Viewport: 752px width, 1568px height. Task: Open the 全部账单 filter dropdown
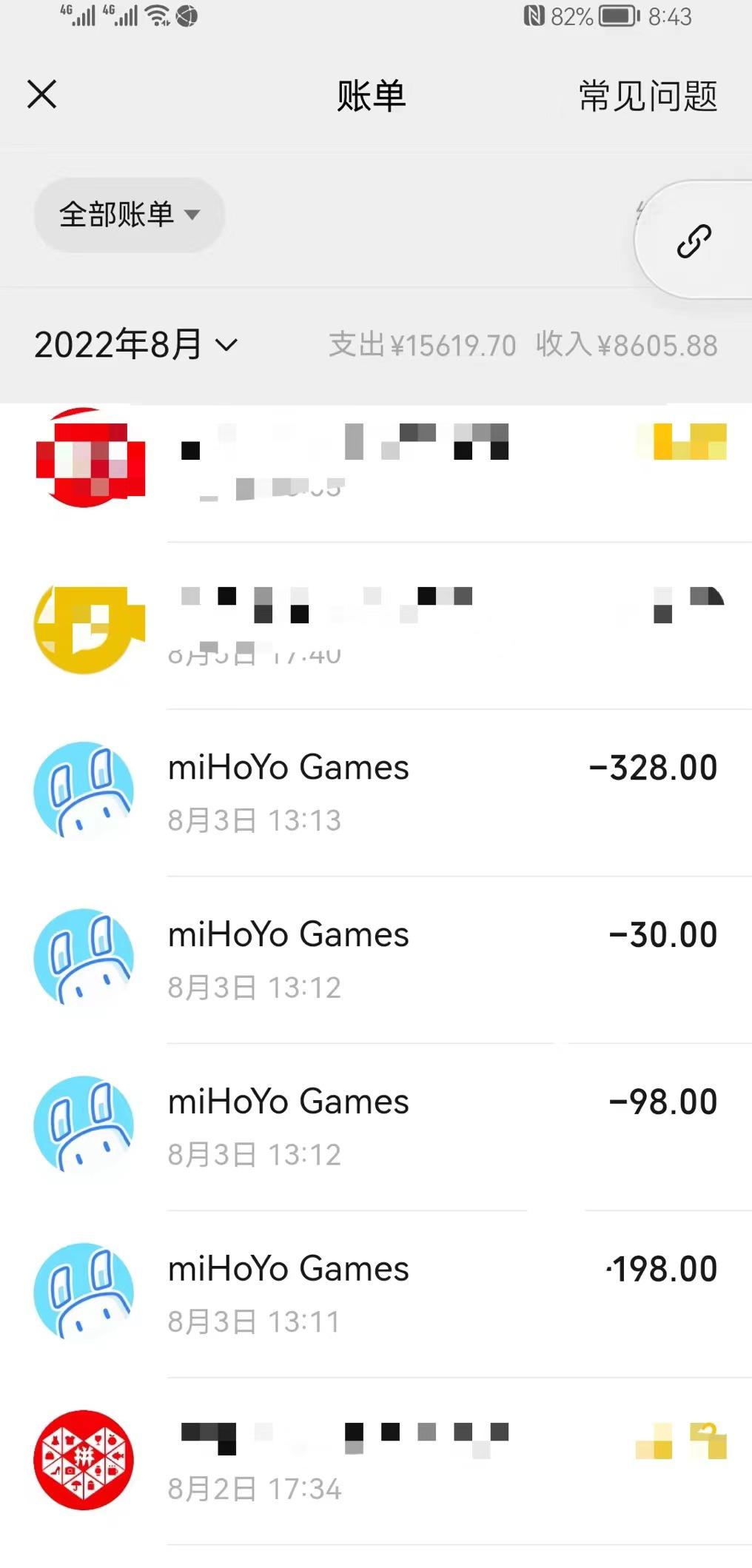(x=129, y=214)
